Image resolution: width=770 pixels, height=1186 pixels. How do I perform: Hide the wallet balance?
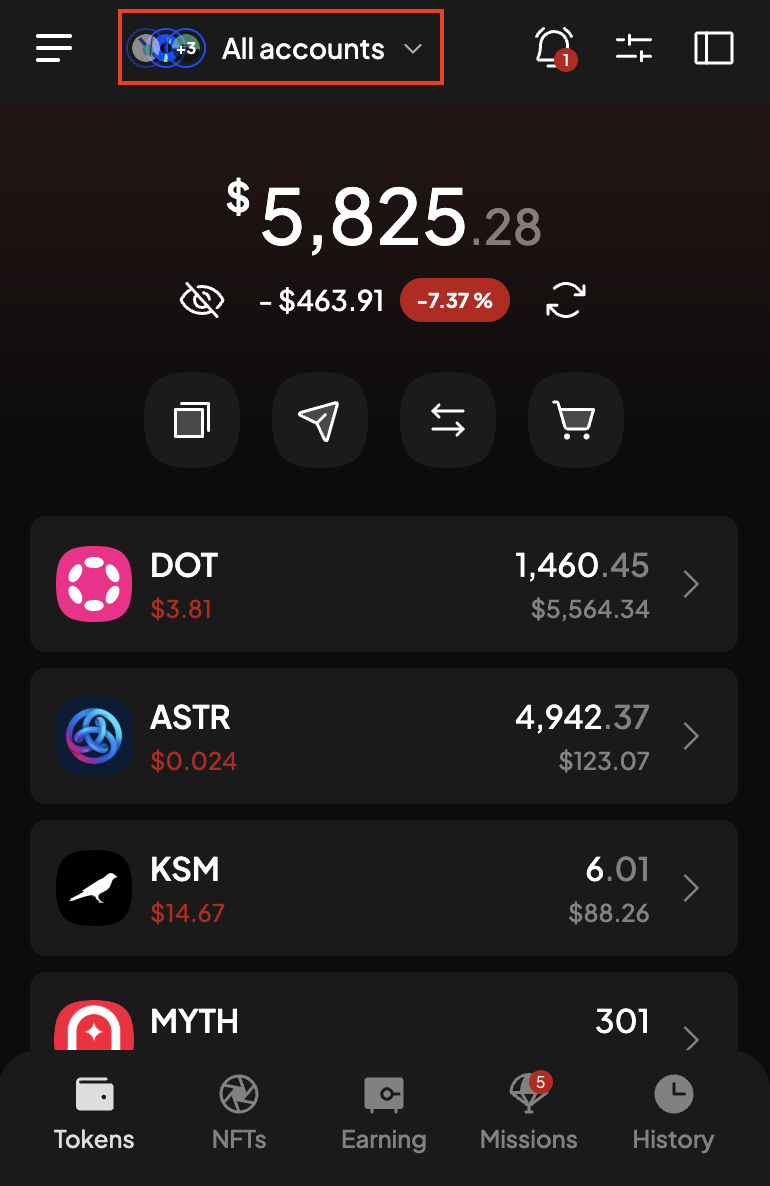pyautogui.click(x=201, y=300)
